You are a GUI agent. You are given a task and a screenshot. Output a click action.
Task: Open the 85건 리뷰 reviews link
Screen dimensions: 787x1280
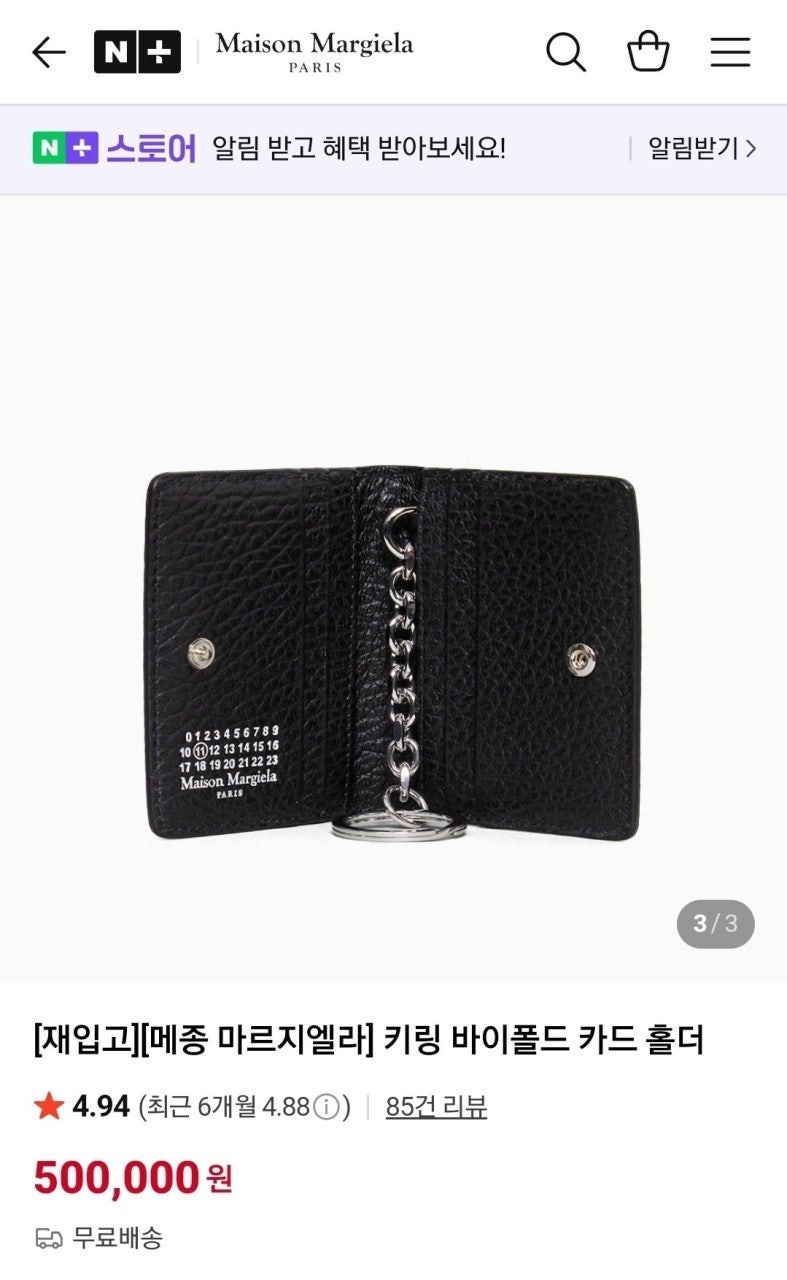pyautogui.click(x=436, y=1107)
